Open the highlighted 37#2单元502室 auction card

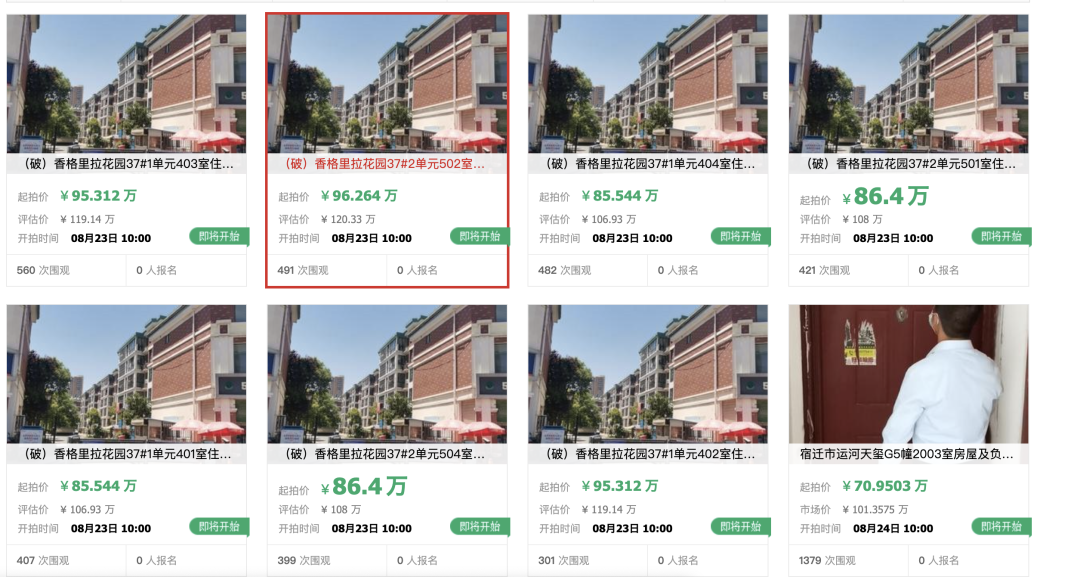coord(387,164)
